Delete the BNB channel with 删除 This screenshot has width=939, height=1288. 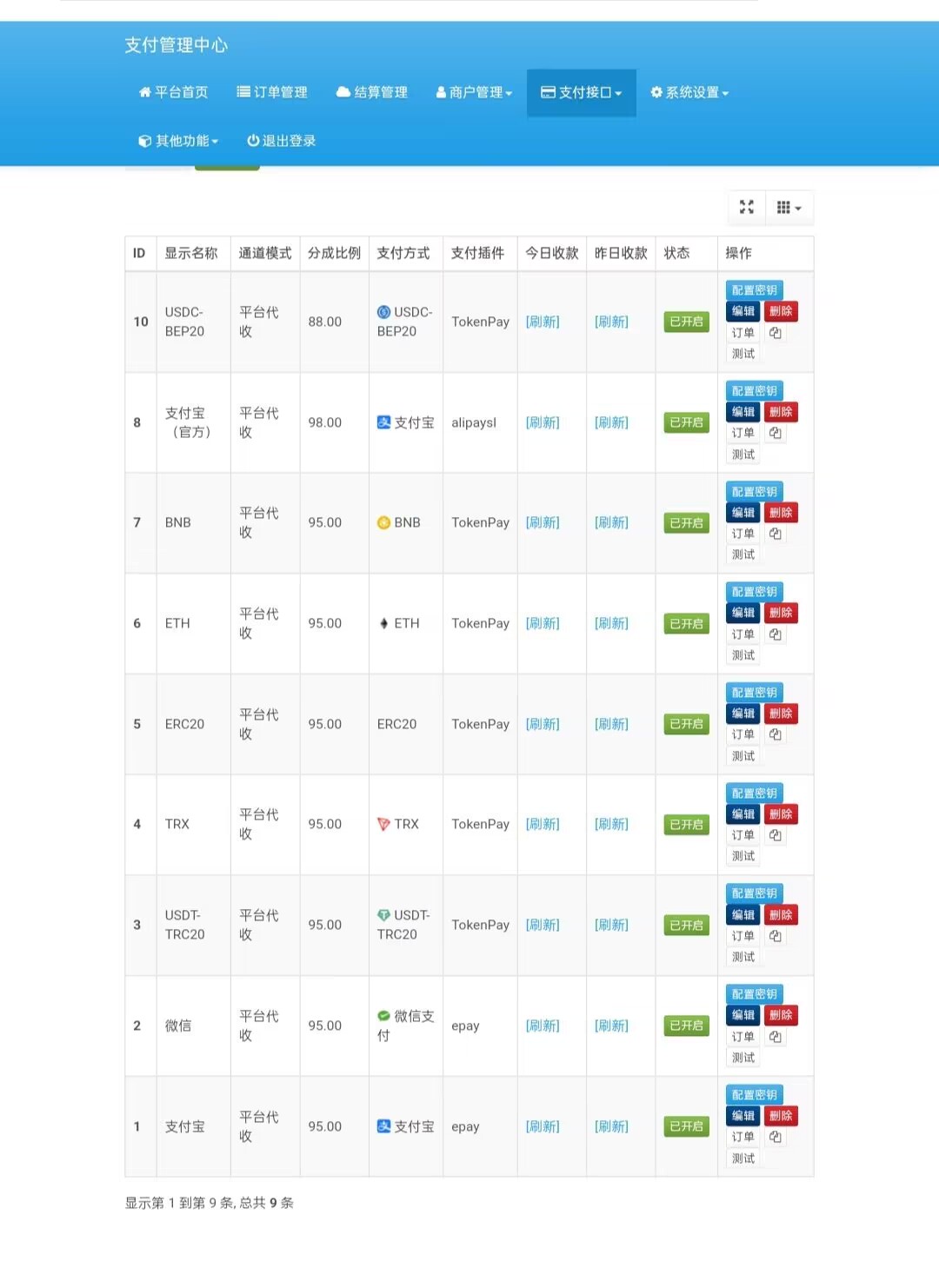click(x=781, y=513)
